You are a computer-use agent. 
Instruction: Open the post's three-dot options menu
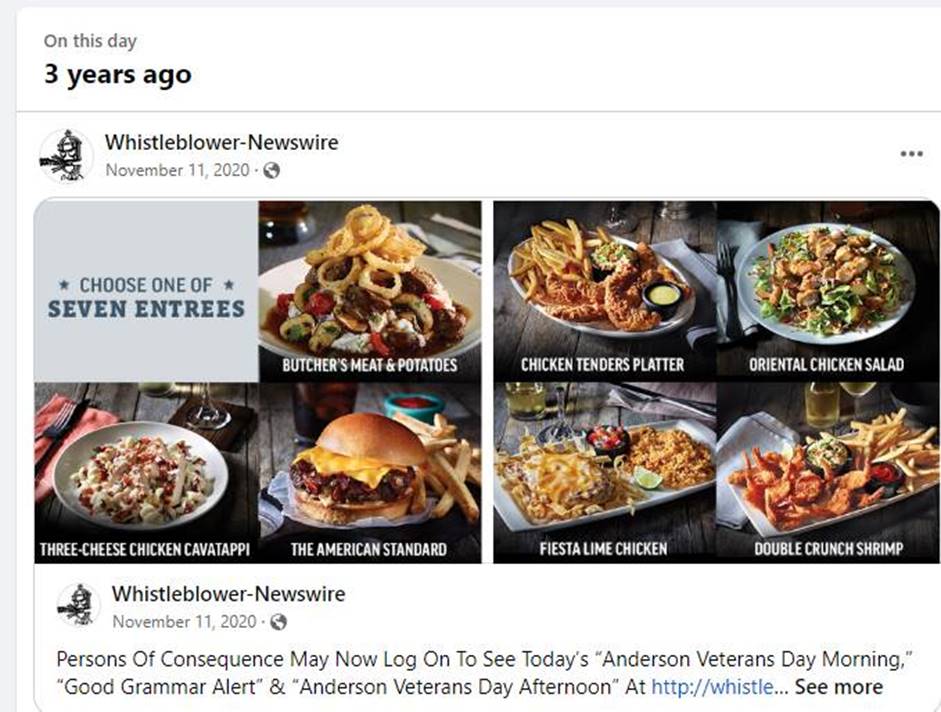coord(911,154)
